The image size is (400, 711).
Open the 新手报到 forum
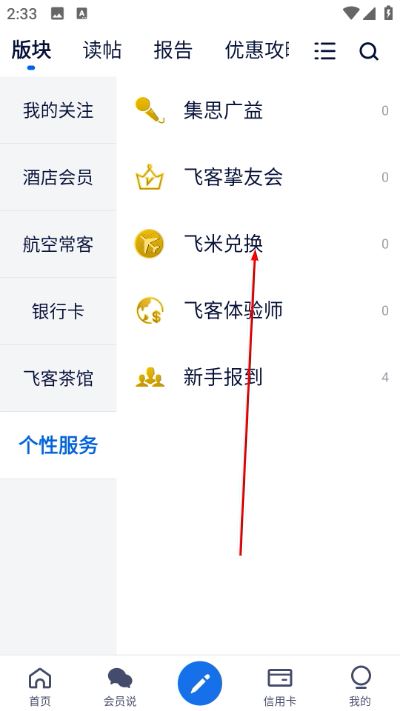259,378
